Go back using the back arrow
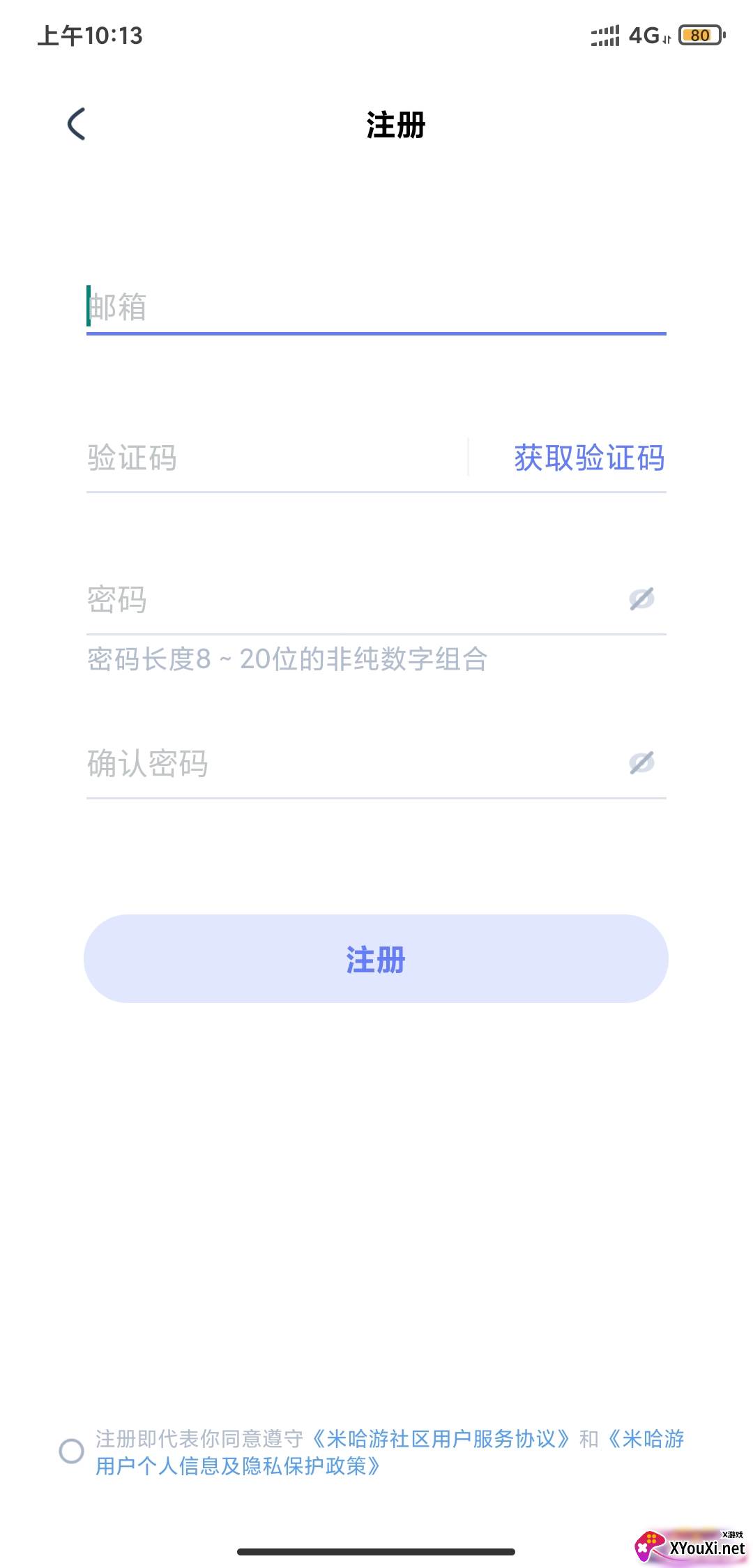Viewport: 753px width, 1568px height. pyautogui.click(x=77, y=124)
